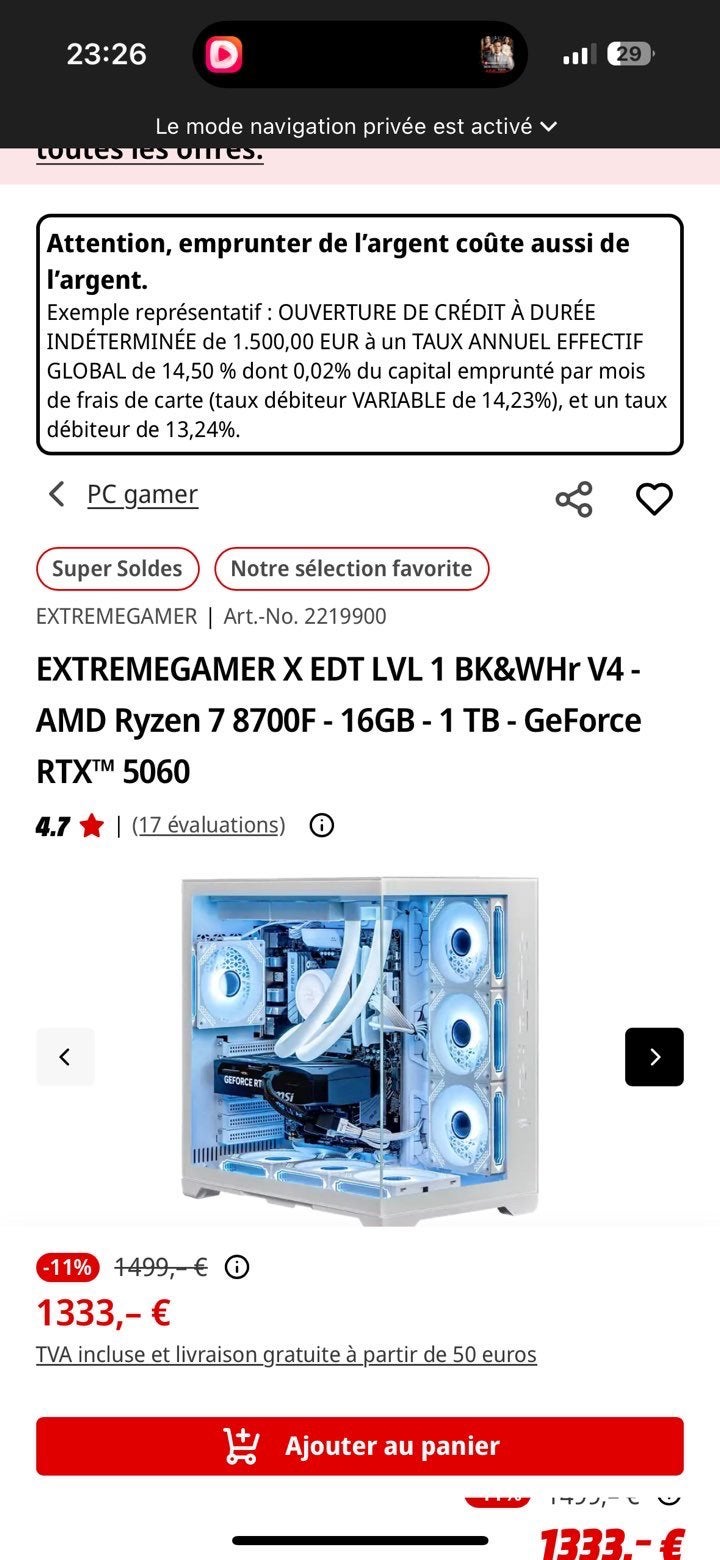Open the EXTREMEGAMER product image
Viewport: 720px width, 1560px height.
pyautogui.click(x=360, y=1051)
